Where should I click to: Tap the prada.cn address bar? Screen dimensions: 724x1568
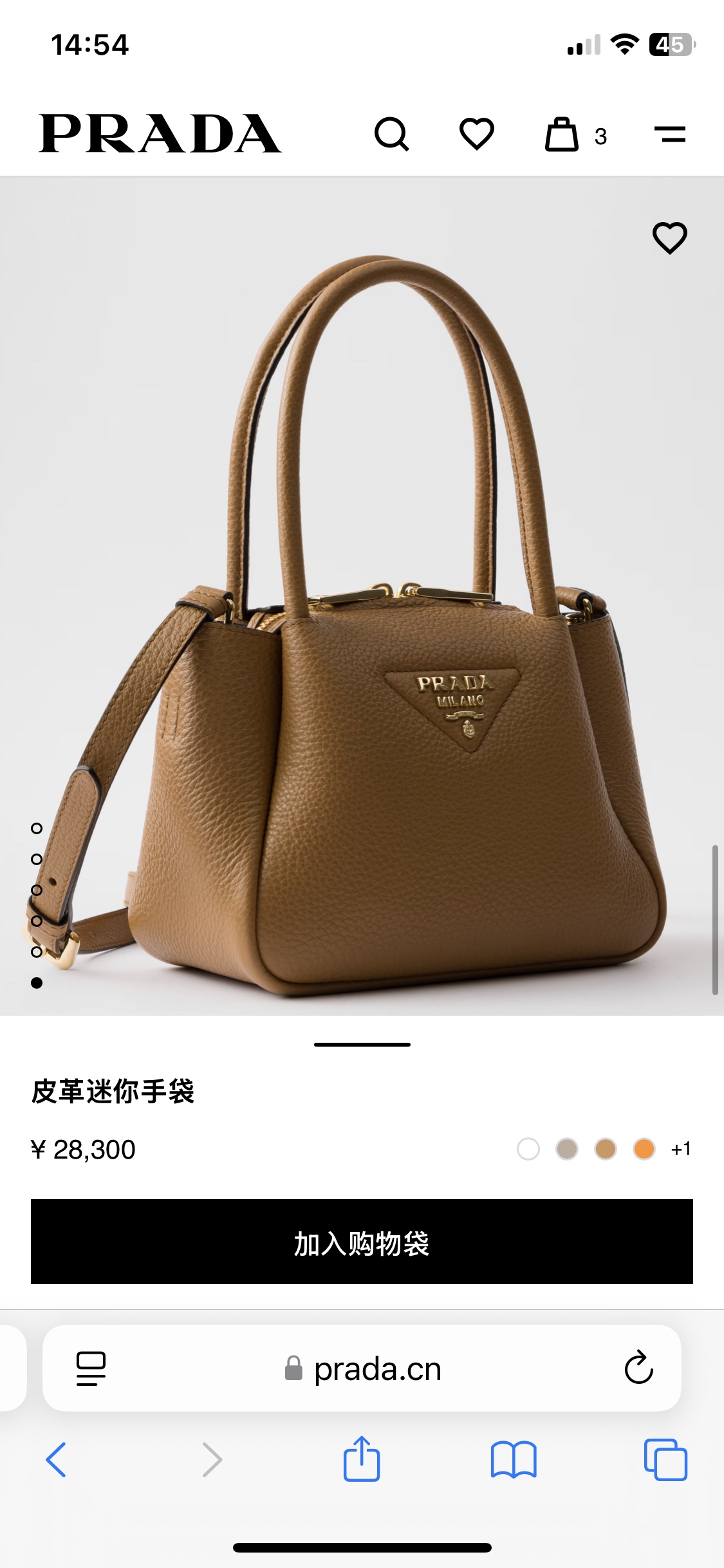(362, 1368)
